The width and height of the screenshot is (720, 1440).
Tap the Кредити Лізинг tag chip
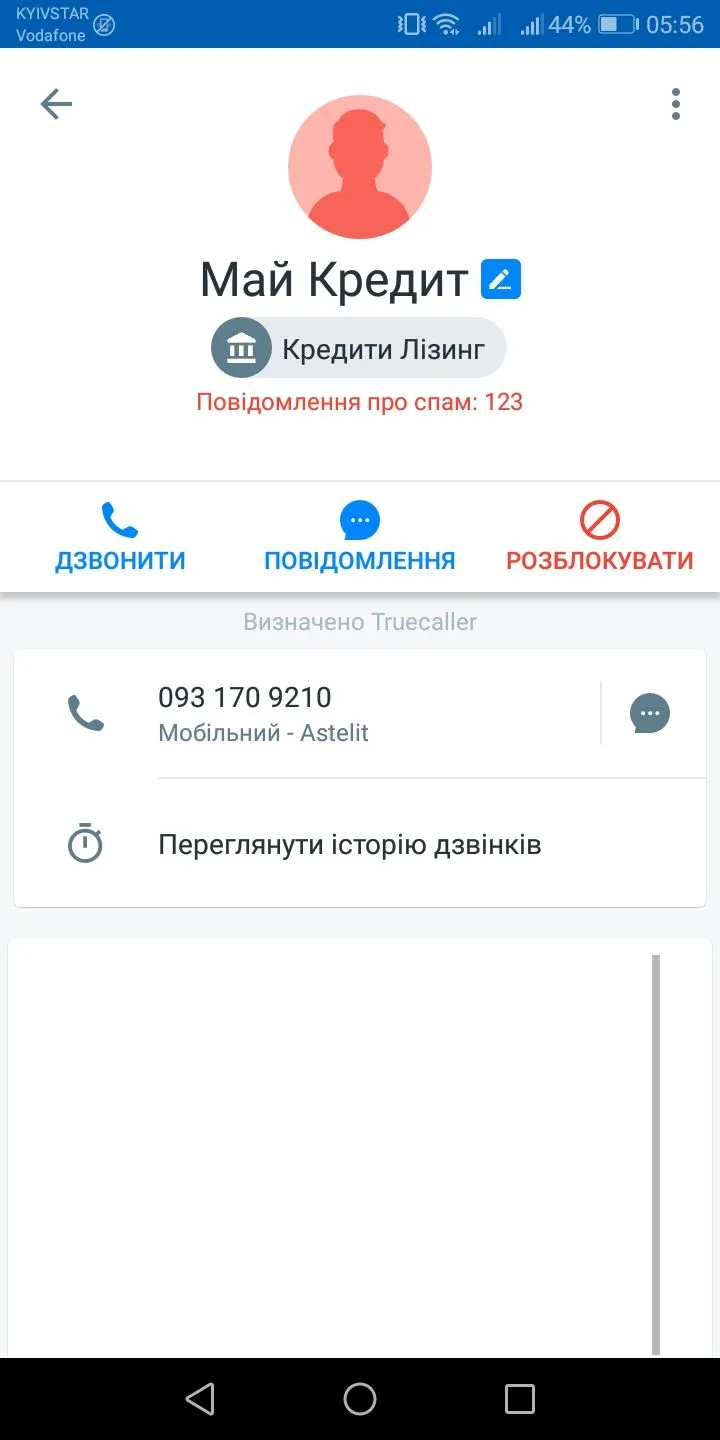coord(359,349)
